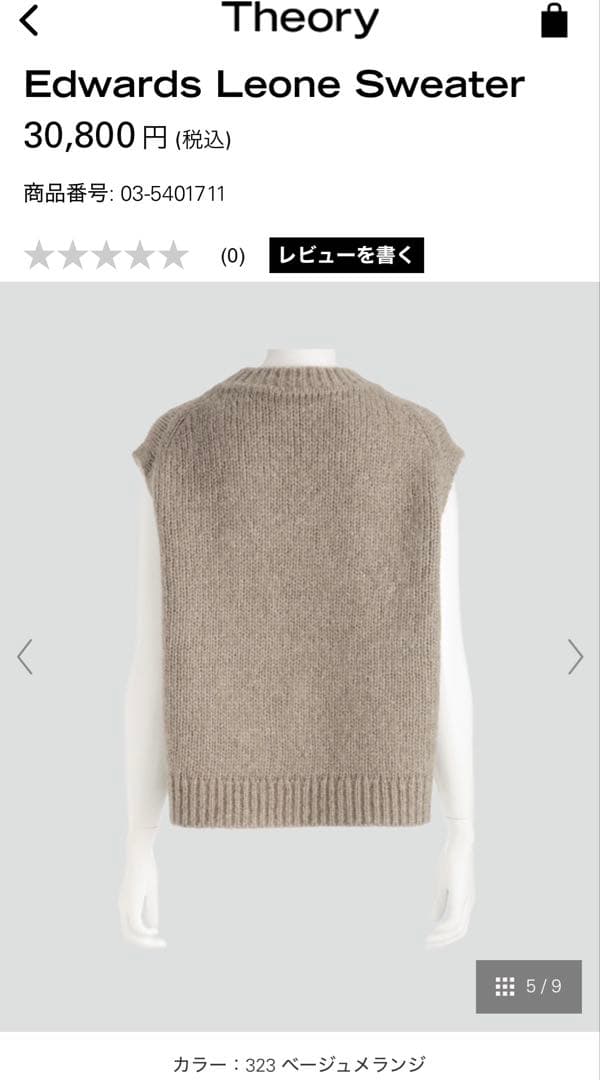Open the image grid at 5/9
This screenshot has height=1080, width=600.
coord(528,986)
